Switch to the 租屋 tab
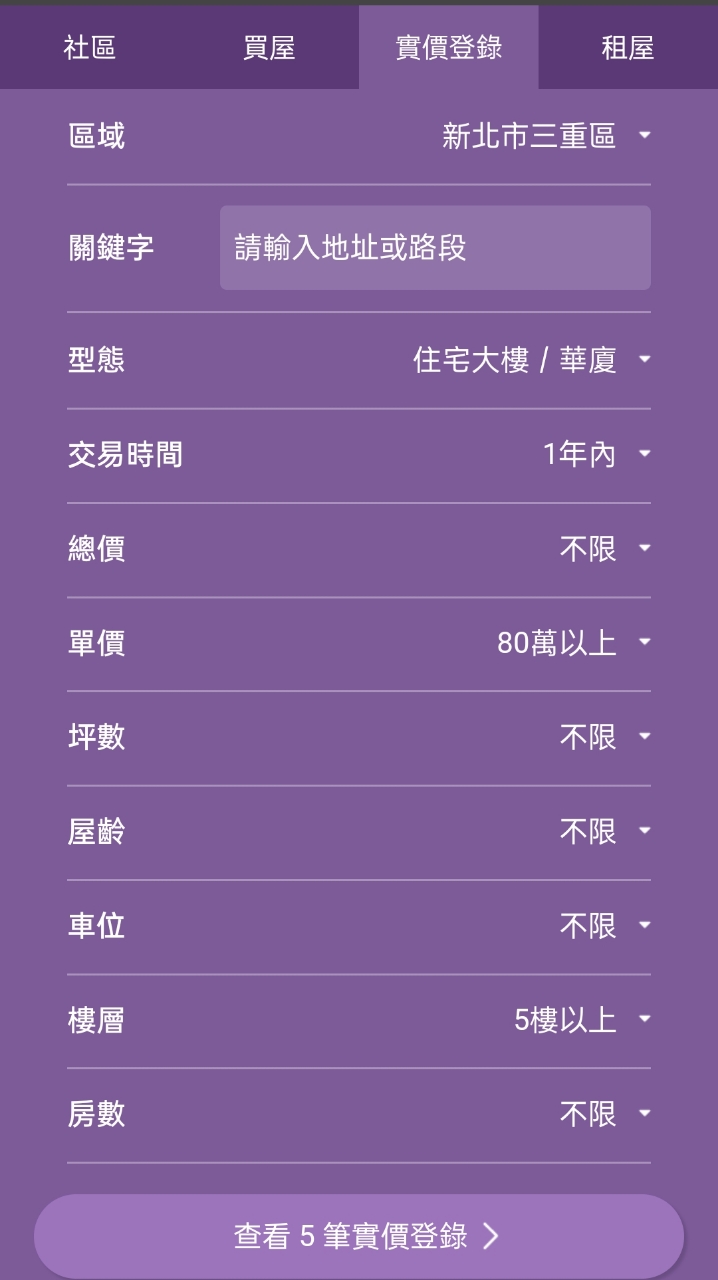 click(x=628, y=48)
